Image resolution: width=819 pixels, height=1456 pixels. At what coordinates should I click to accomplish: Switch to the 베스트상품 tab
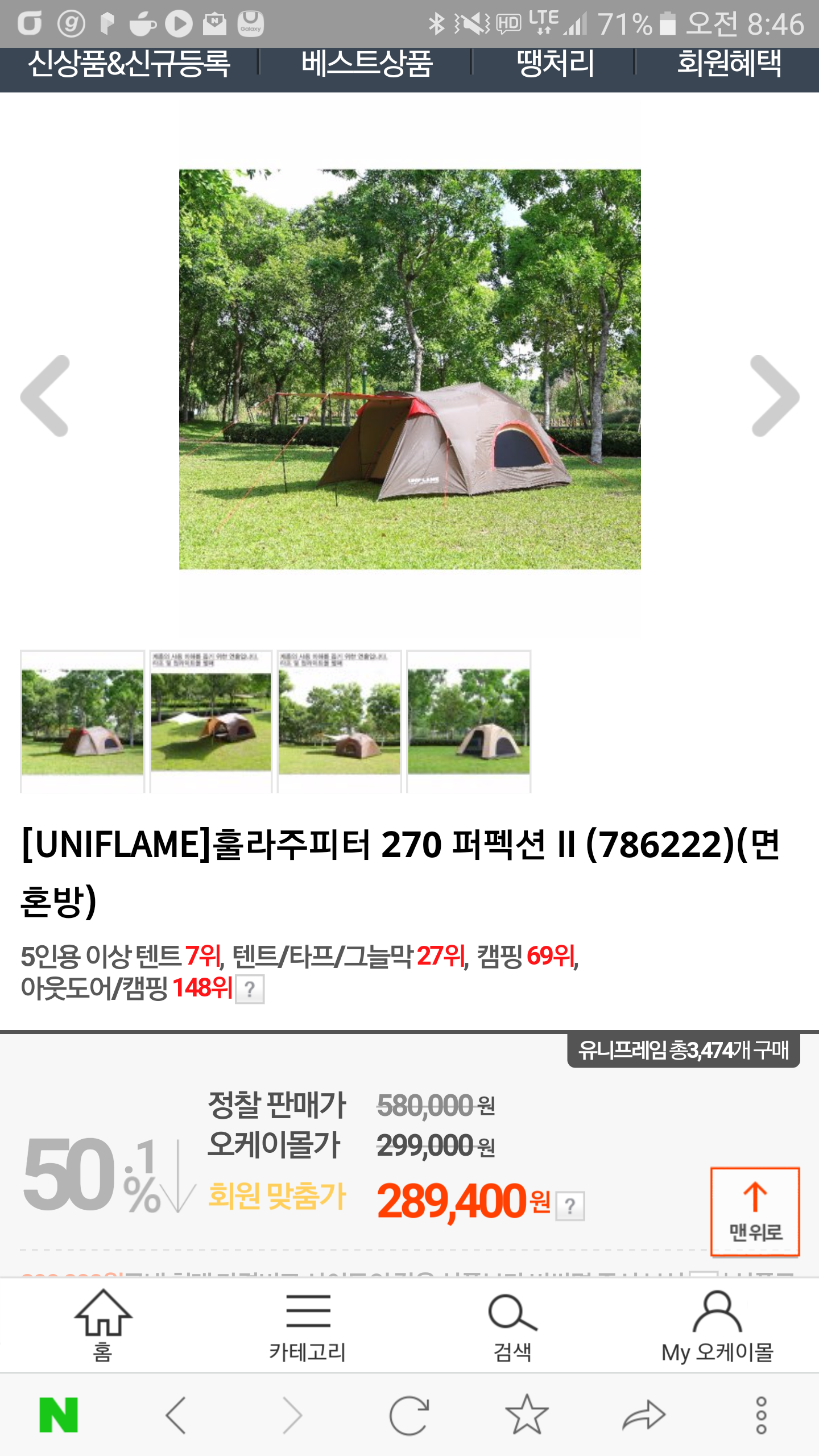[x=367, y=64]
